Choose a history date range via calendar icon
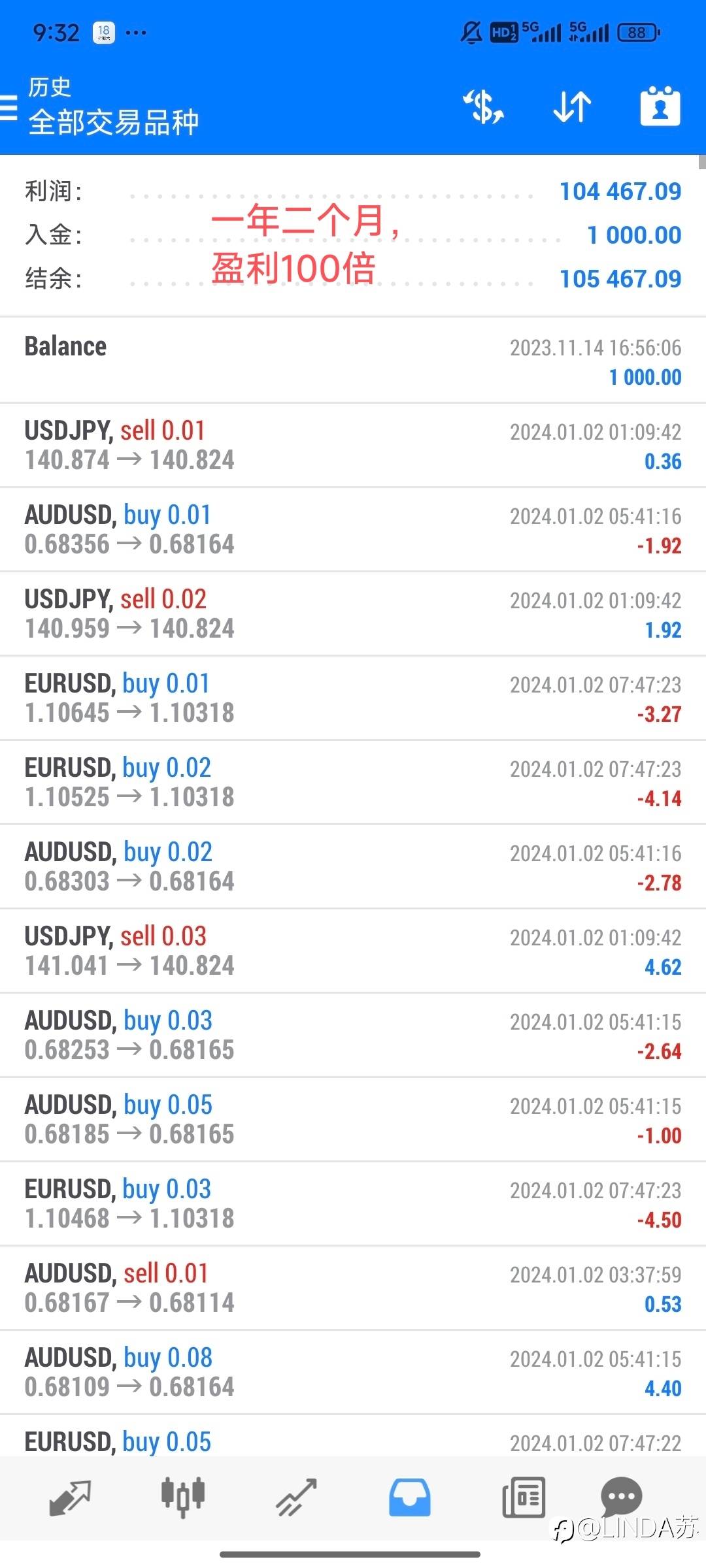Image resolution: width=706 pixels, height=1568 pixels. pyautogui.click(x=660, y=106)
